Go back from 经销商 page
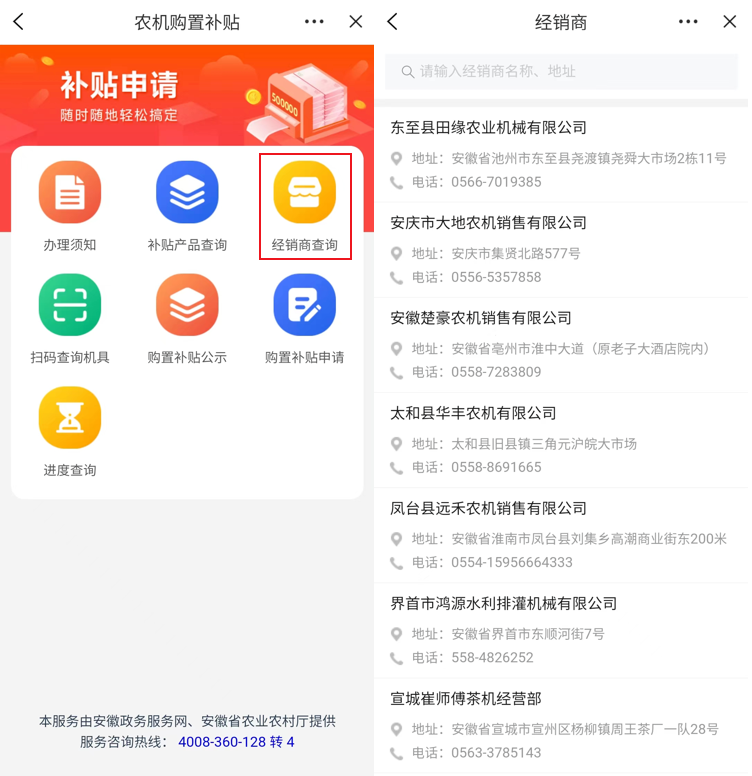 coord(392,22)
